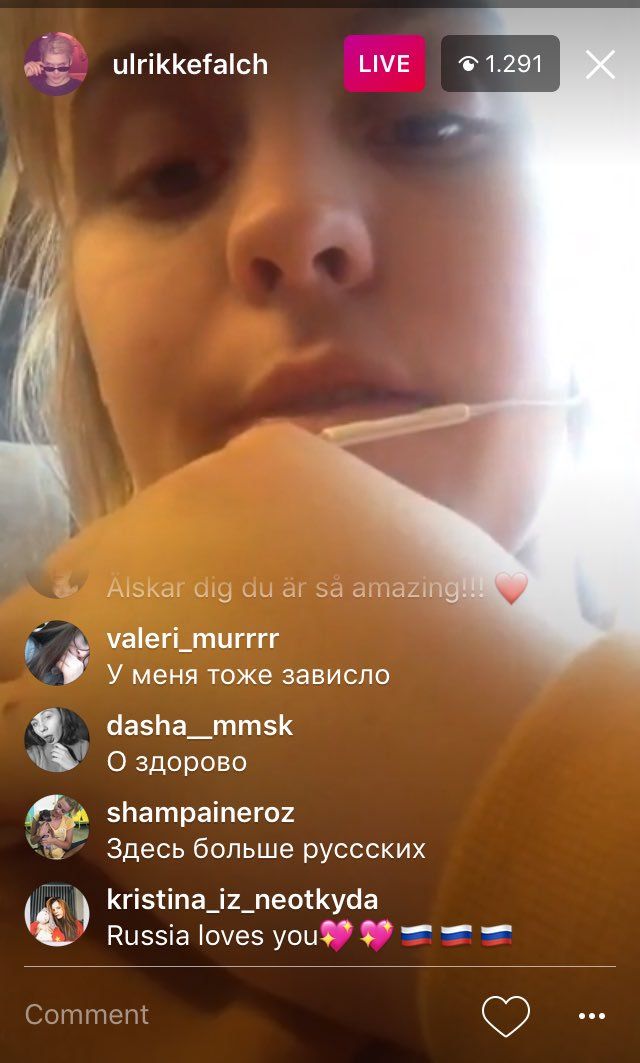Open valeri_murrrr's profile from comment

[193, 639]
